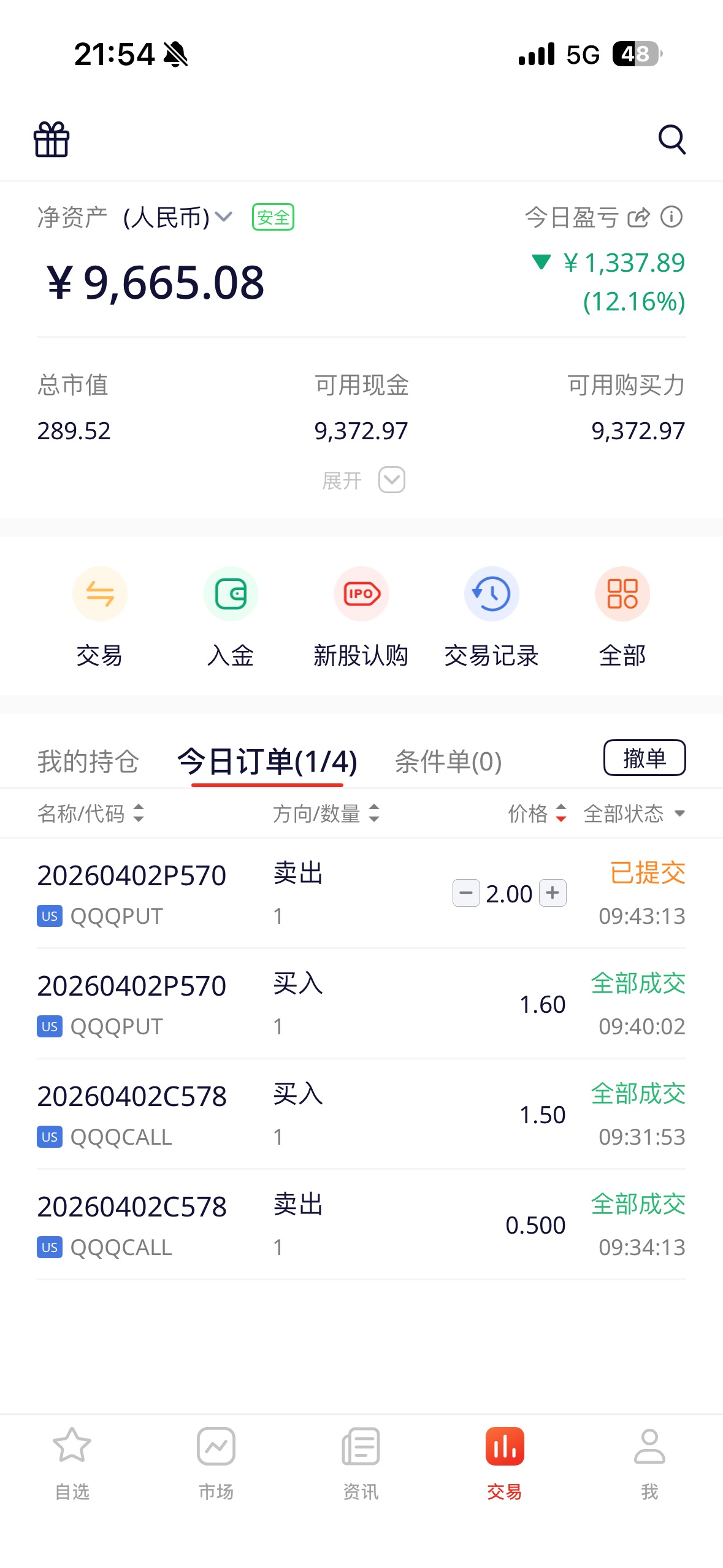
Task: Increase price of the 2.00 order
Action: pos(553,893)
